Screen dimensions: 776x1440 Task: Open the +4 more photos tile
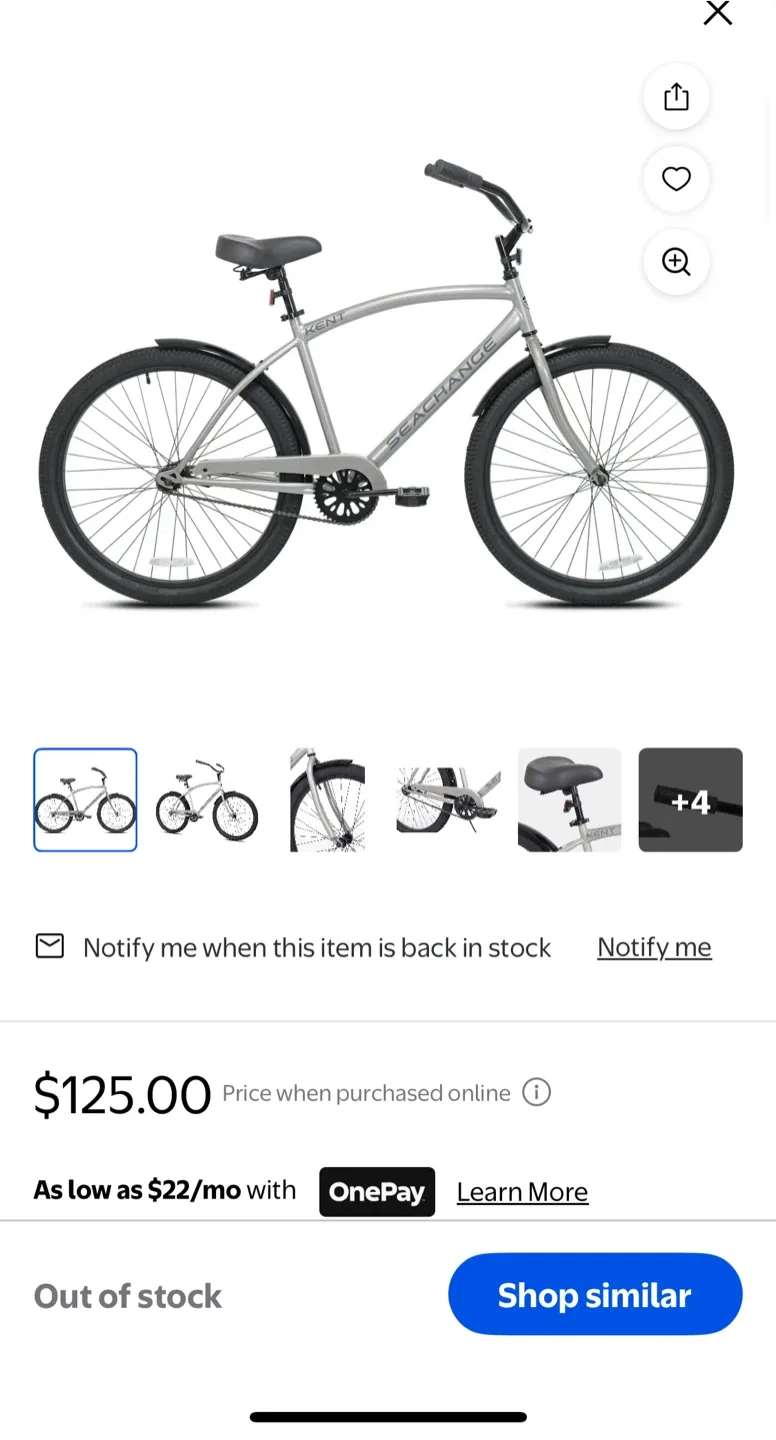click(691, 800)
